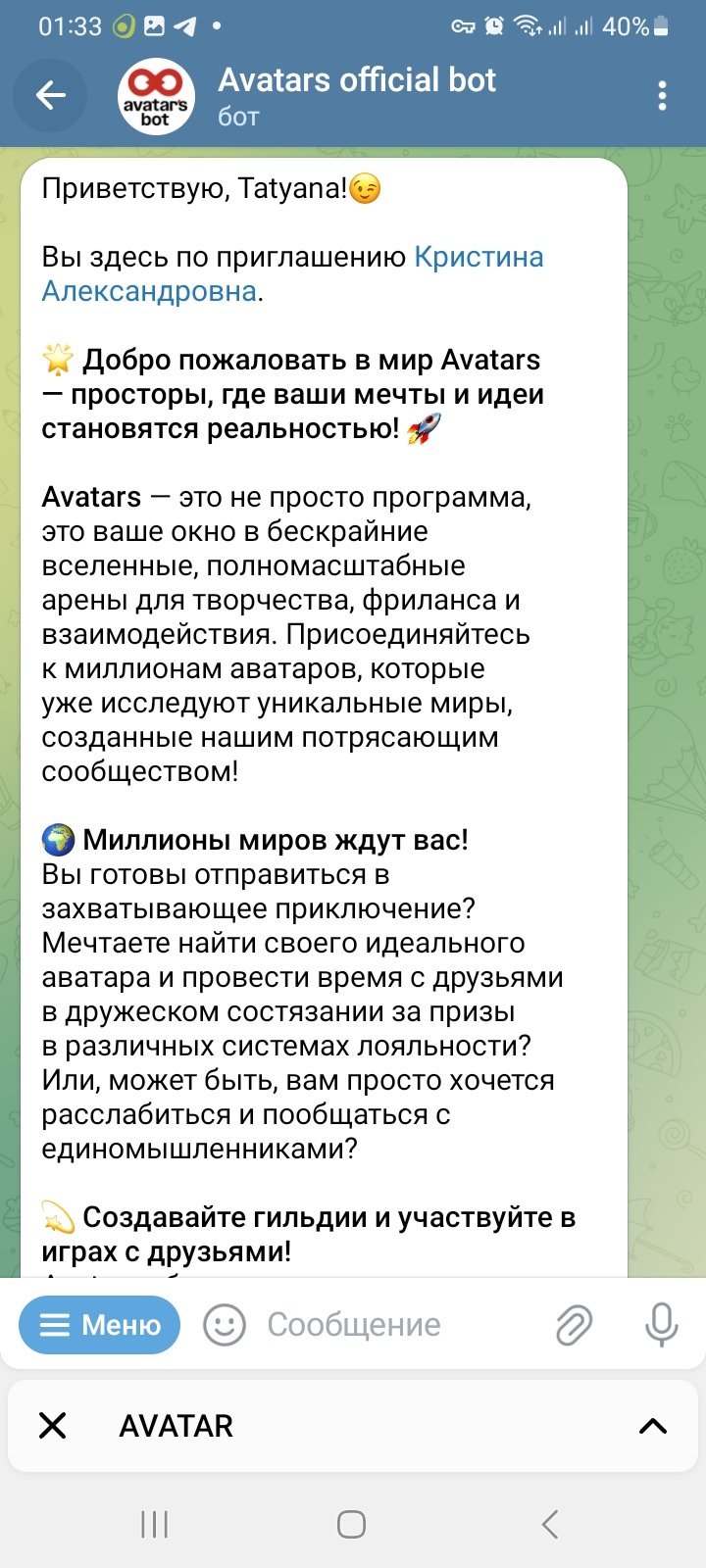Go back from the bot chat

[x=50, y=95]
